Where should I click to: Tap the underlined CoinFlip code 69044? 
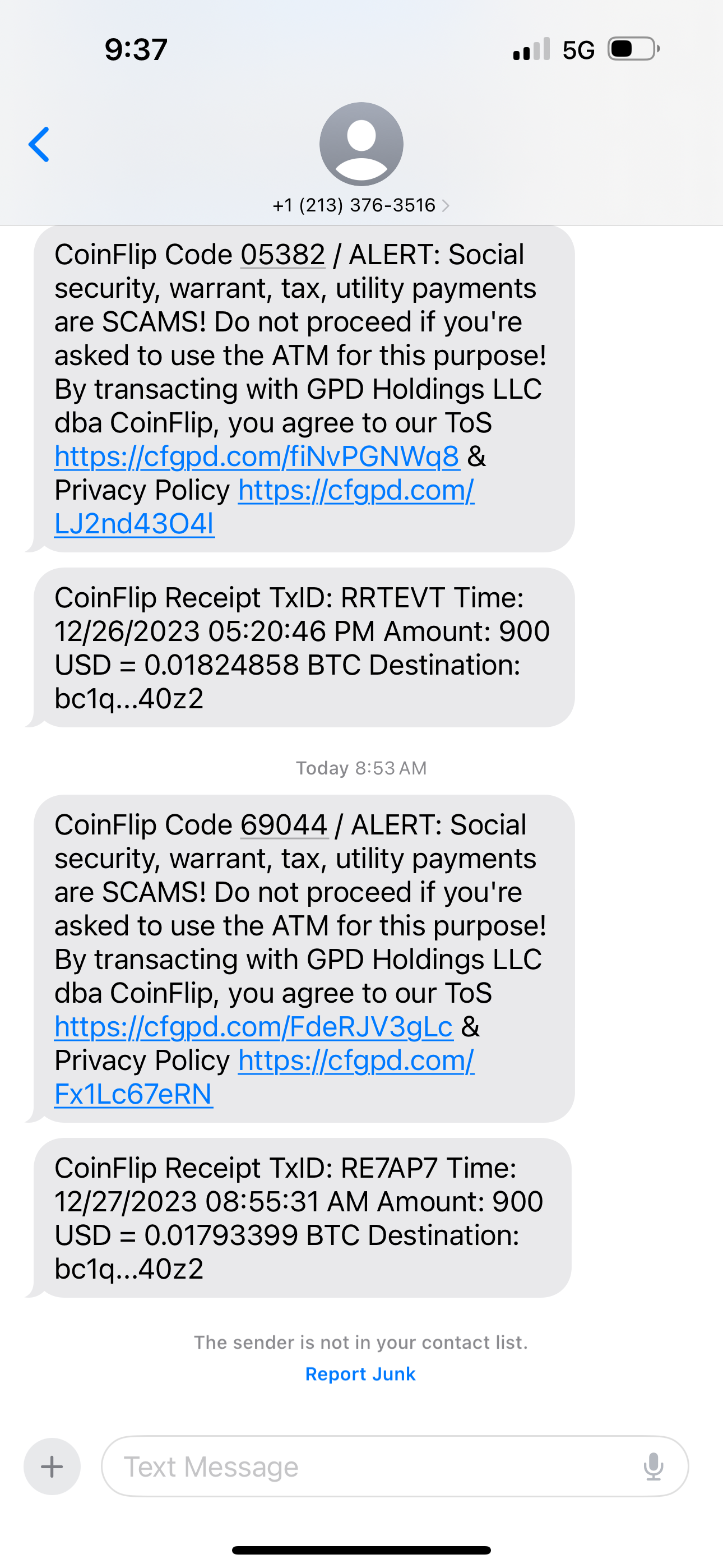point(284,825)
